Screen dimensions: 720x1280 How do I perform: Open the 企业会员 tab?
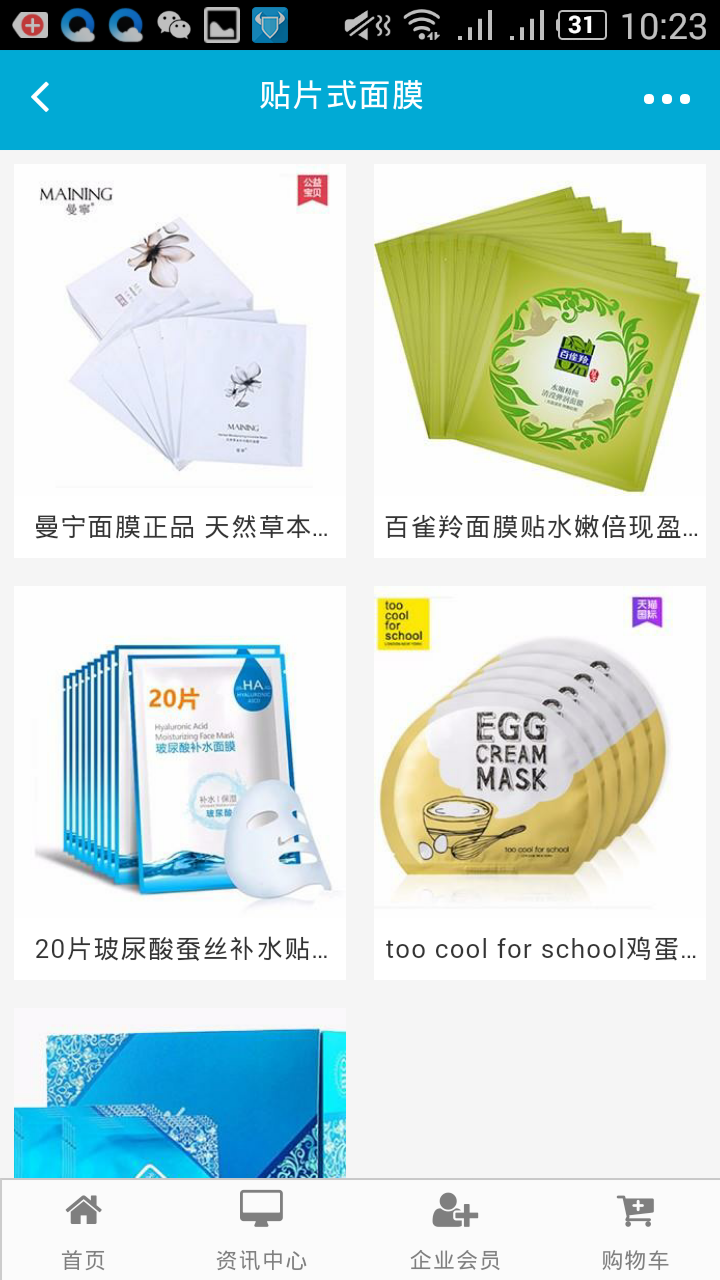[455, 1232]
